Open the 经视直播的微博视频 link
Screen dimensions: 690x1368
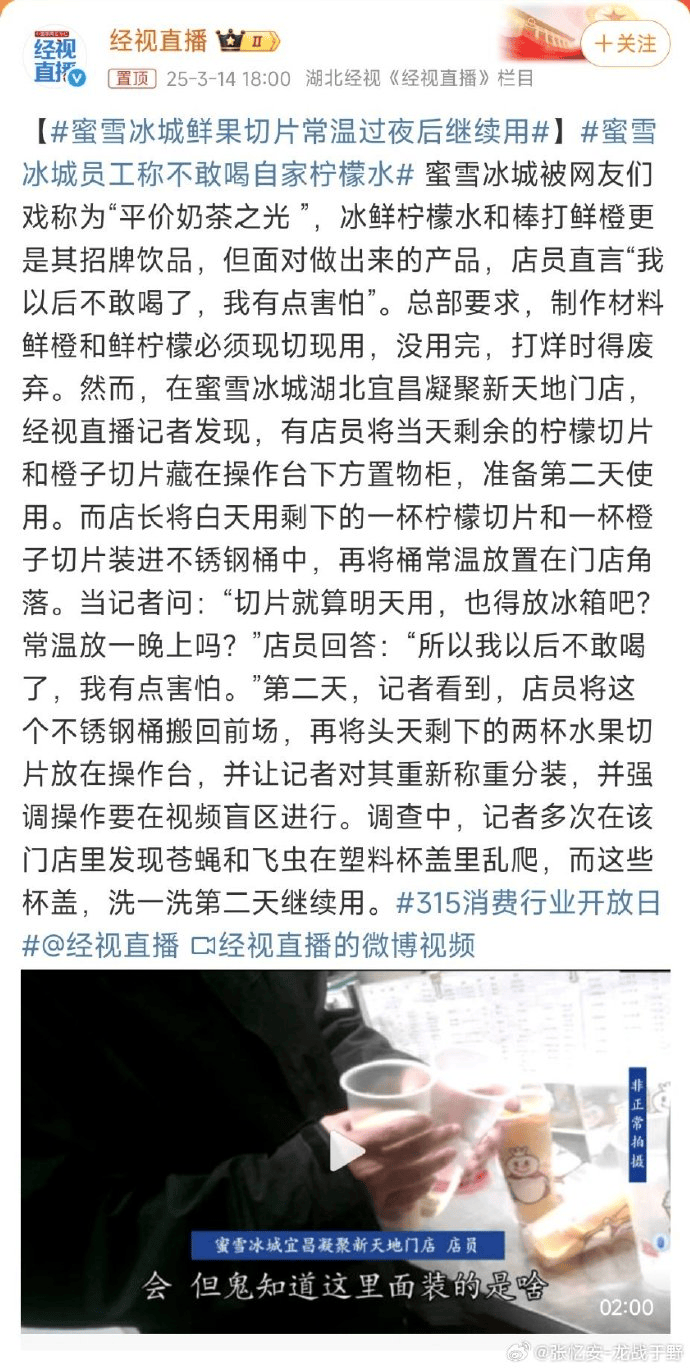coord(333,944)
